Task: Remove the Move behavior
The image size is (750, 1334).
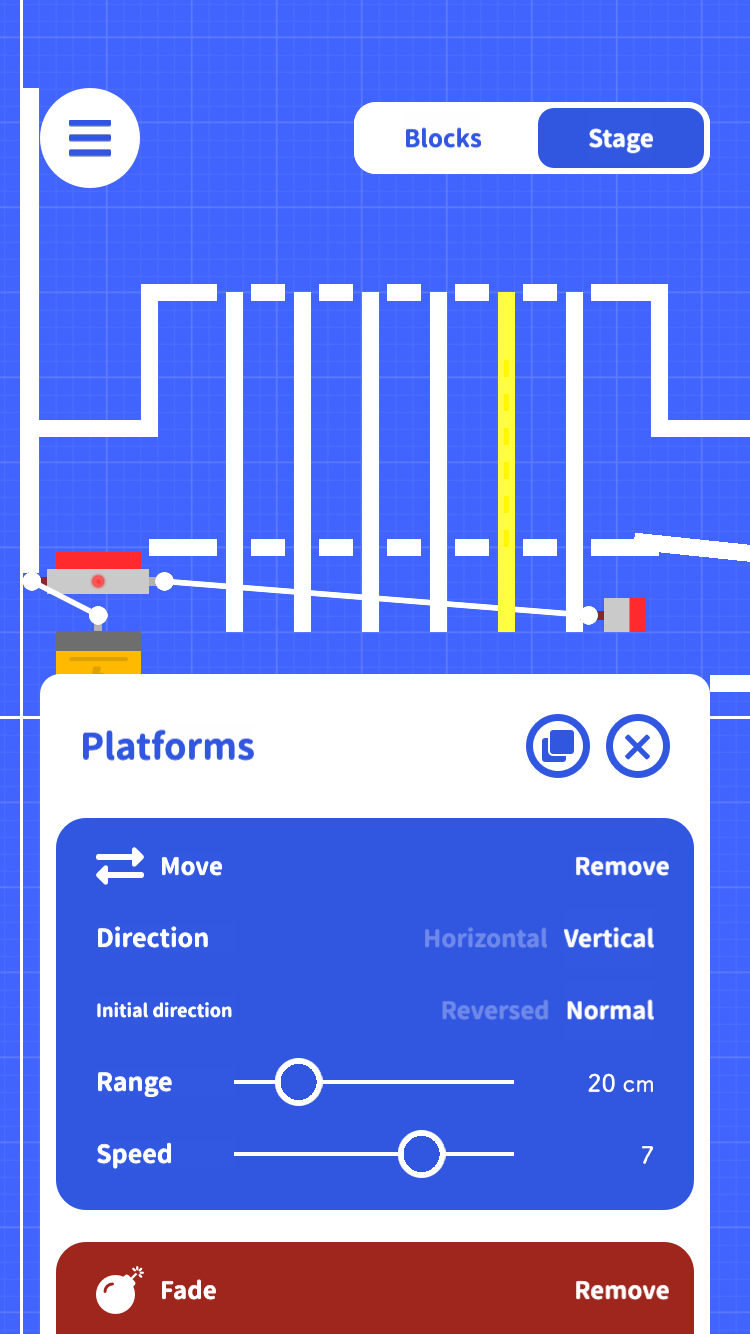Action: click(622, 867)
